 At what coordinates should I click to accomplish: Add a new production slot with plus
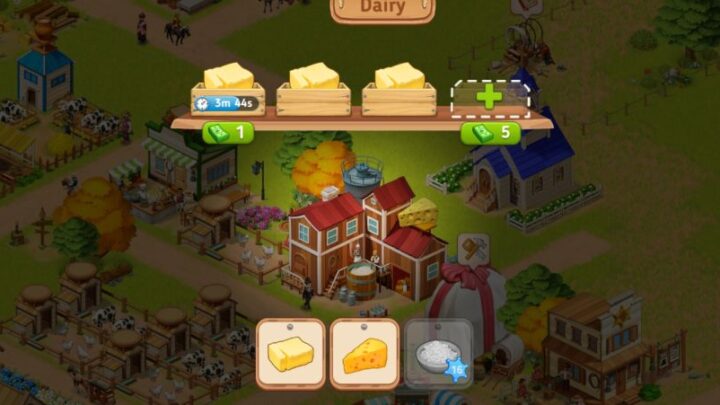pyautogui.click(x=490, y=99)
